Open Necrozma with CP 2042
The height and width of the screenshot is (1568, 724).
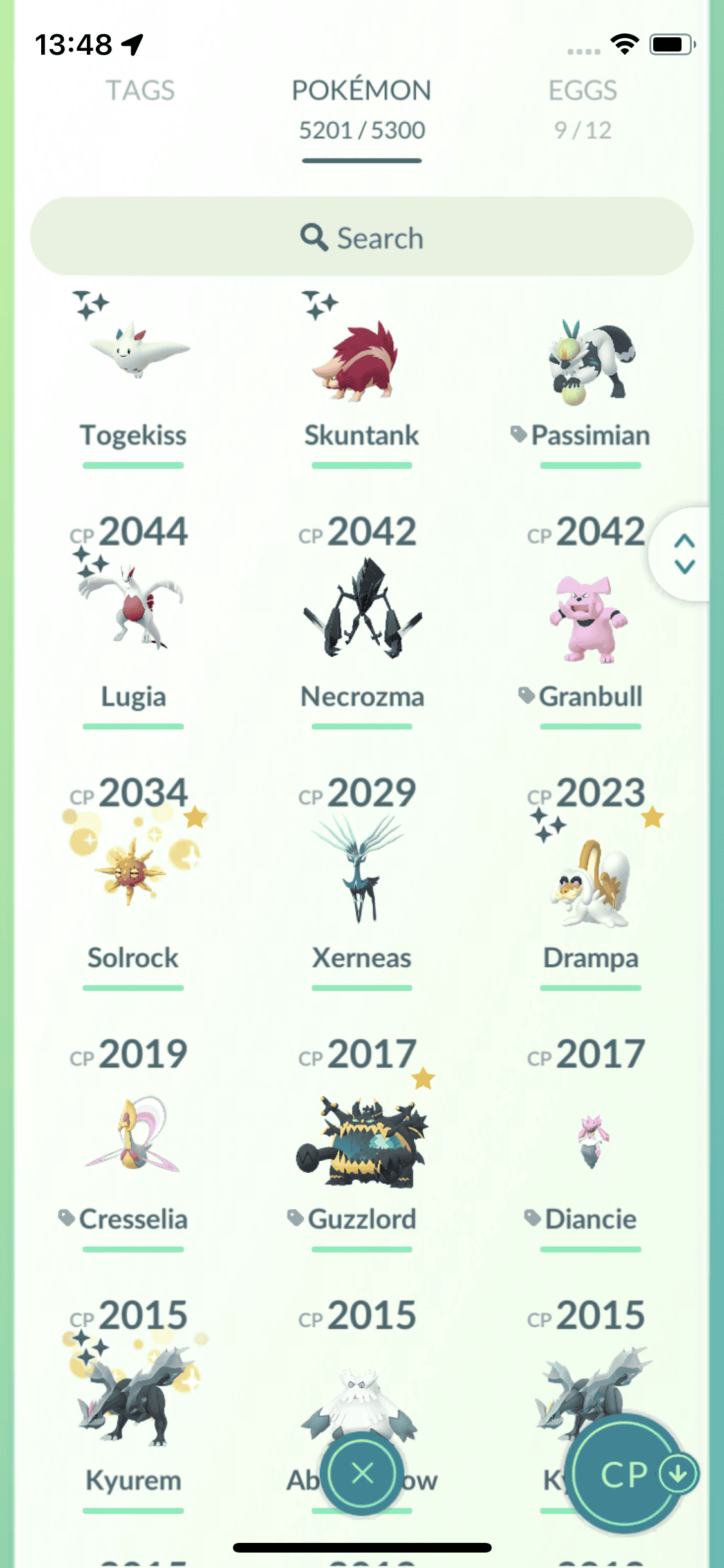coord(362,611)
